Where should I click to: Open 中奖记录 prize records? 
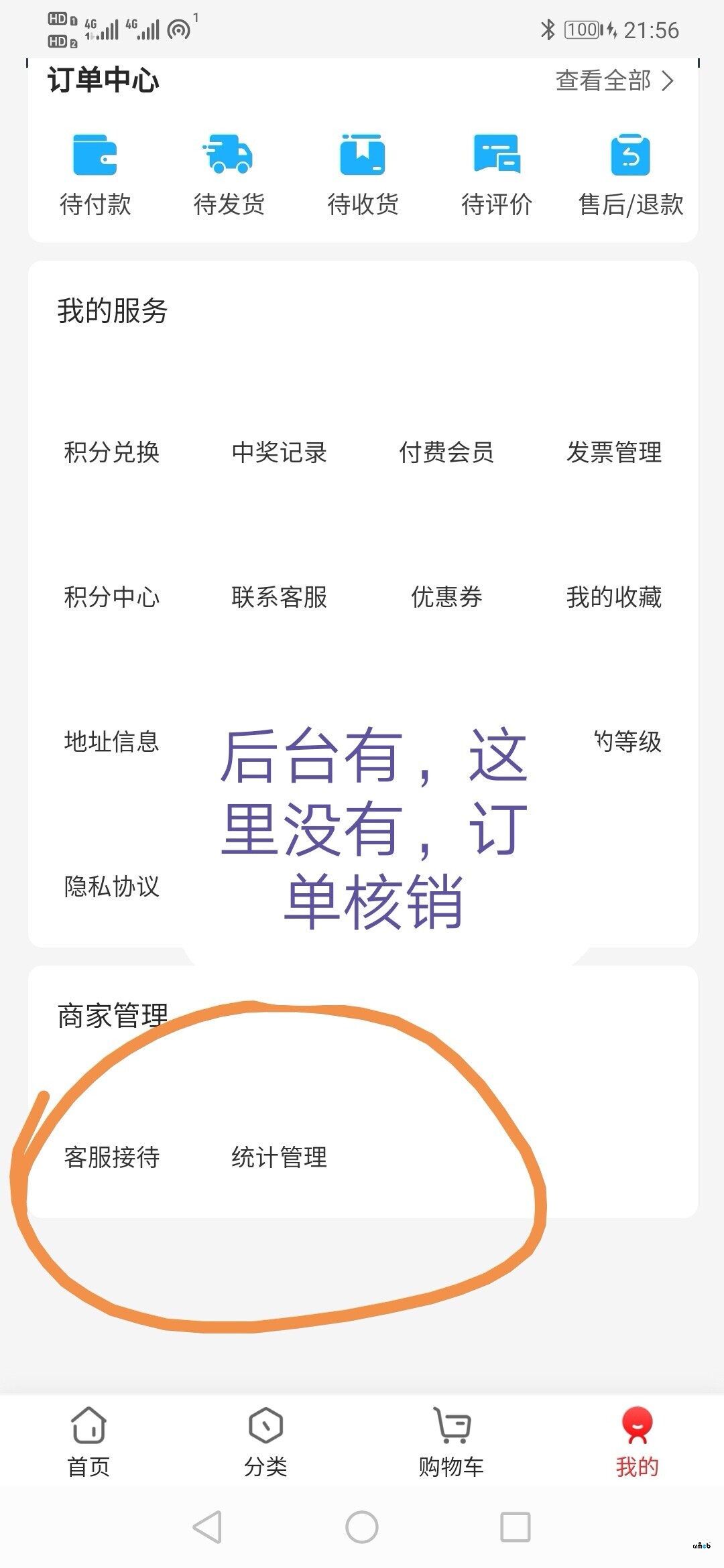click(x=279, y=452)
